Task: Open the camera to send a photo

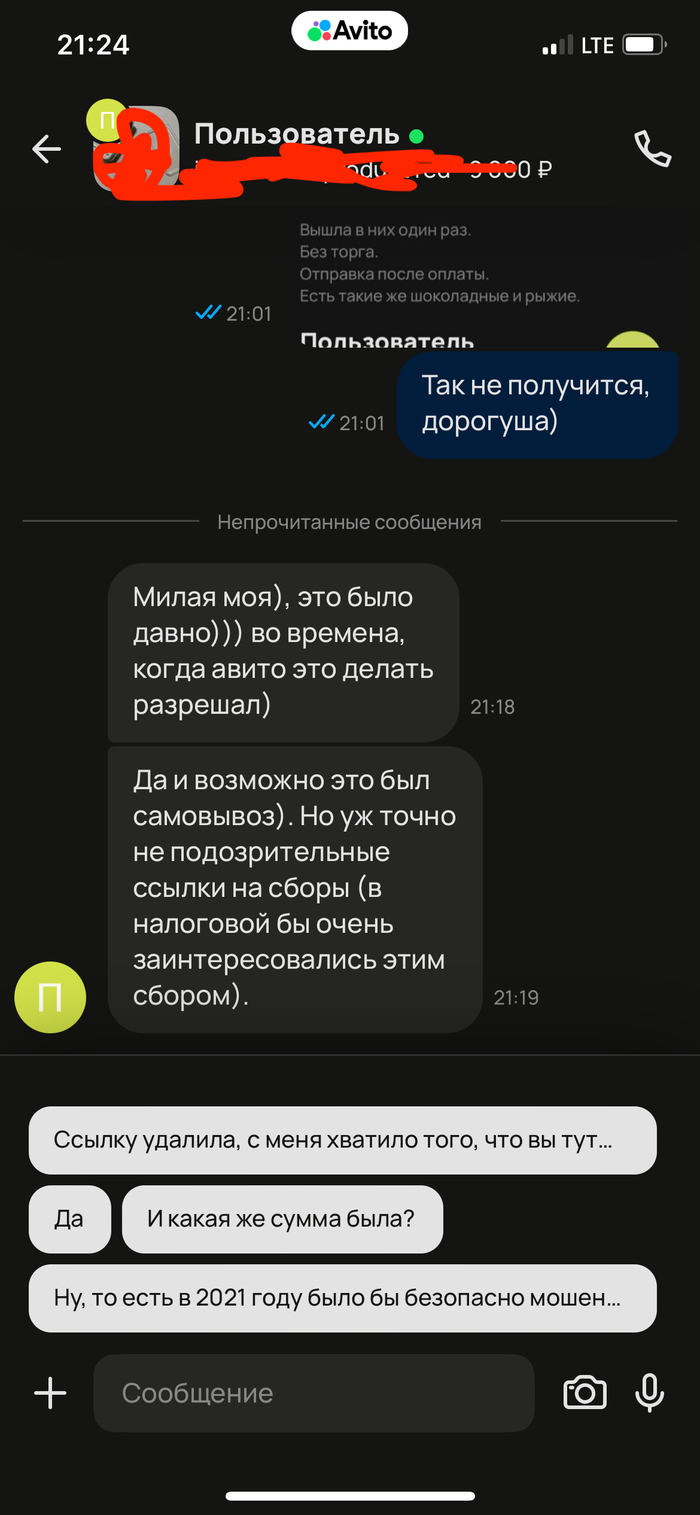Action: point(585,1393)
